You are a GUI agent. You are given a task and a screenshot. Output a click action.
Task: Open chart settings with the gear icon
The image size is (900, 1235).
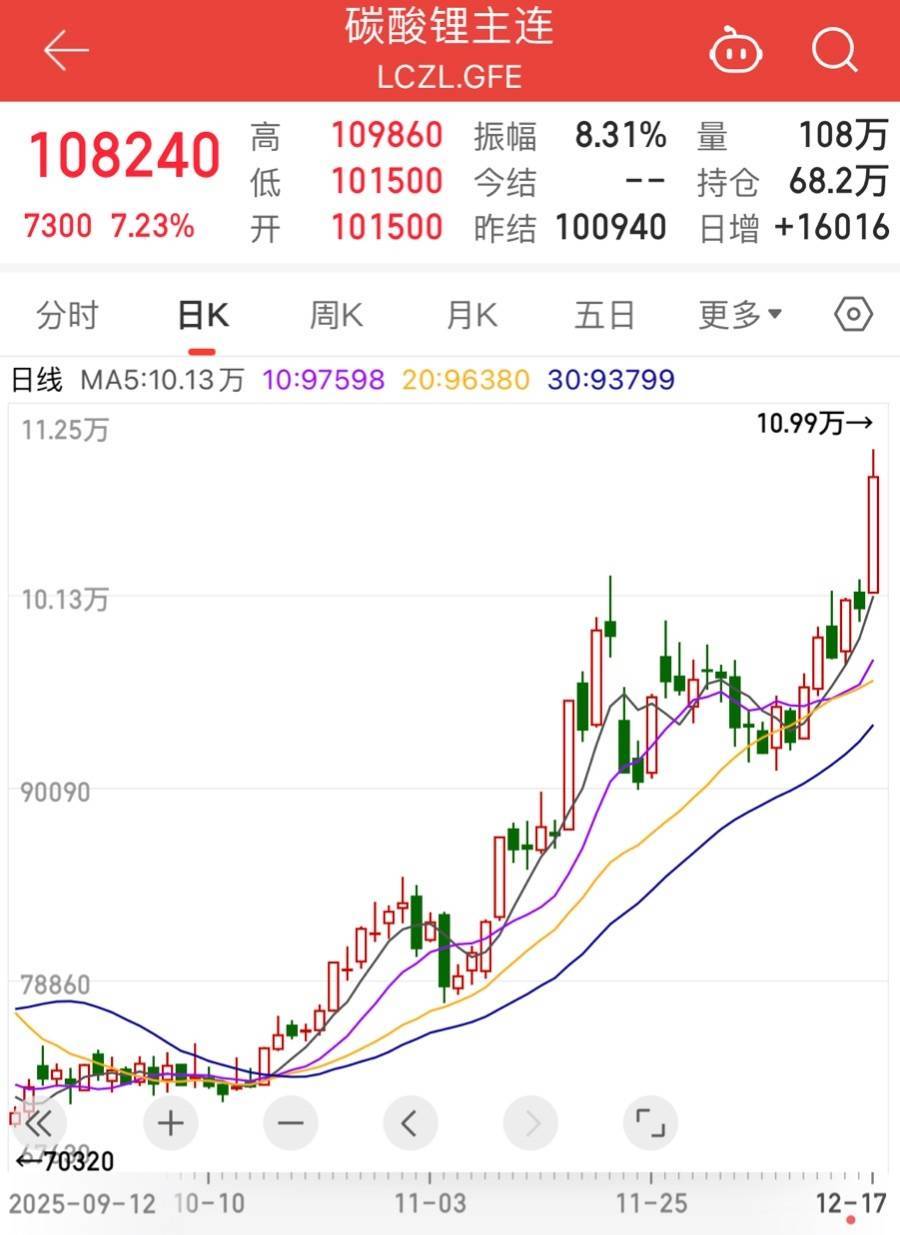[x=852, y=314]
